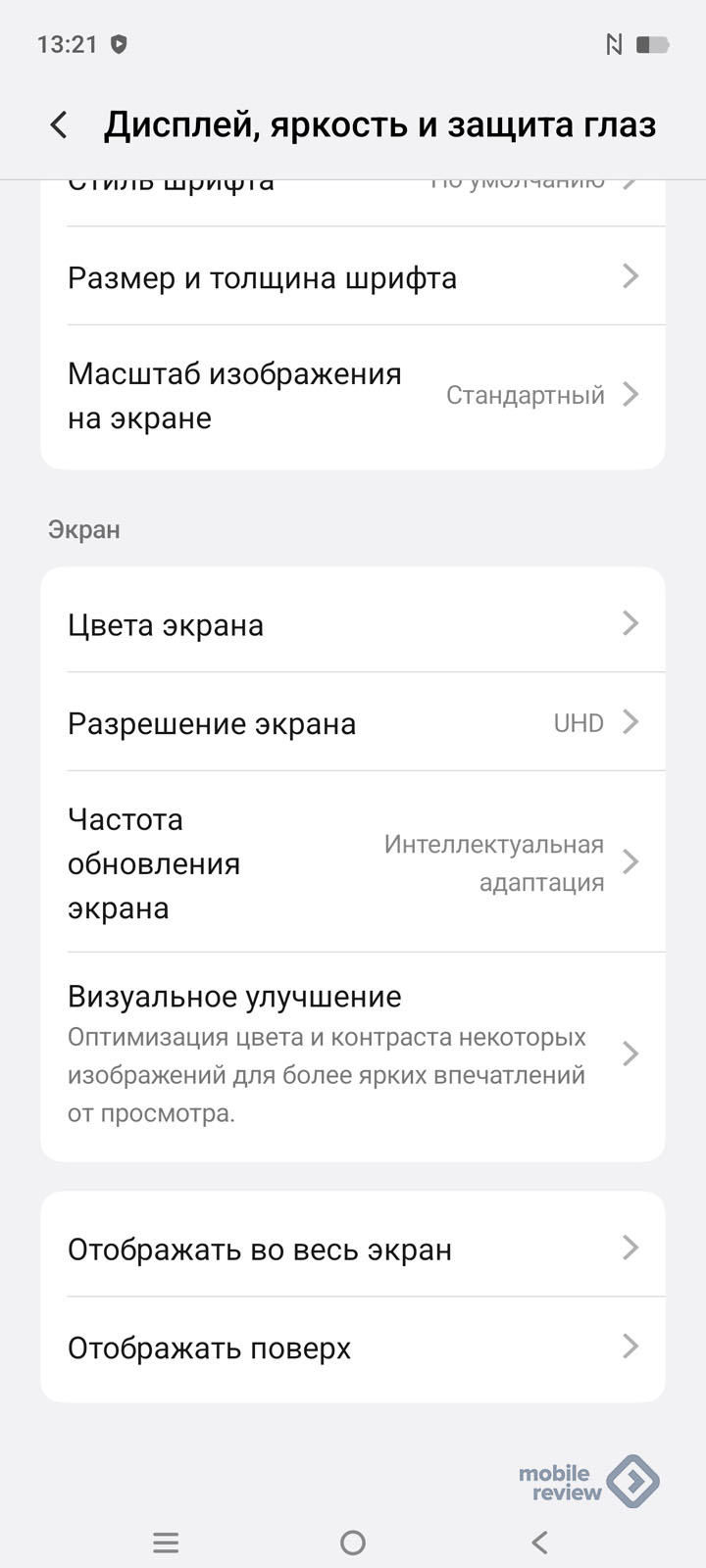Change Разрешение экрана from UHD

point(353,723)
